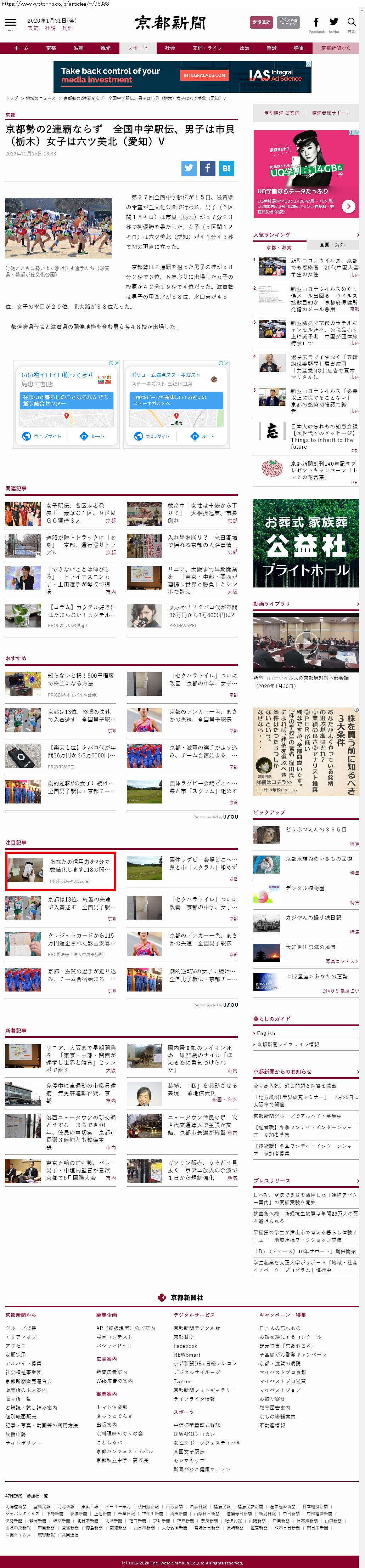Open the hamburger menu
Viewport: 365px width, 1568px height.
click(10, 24)
